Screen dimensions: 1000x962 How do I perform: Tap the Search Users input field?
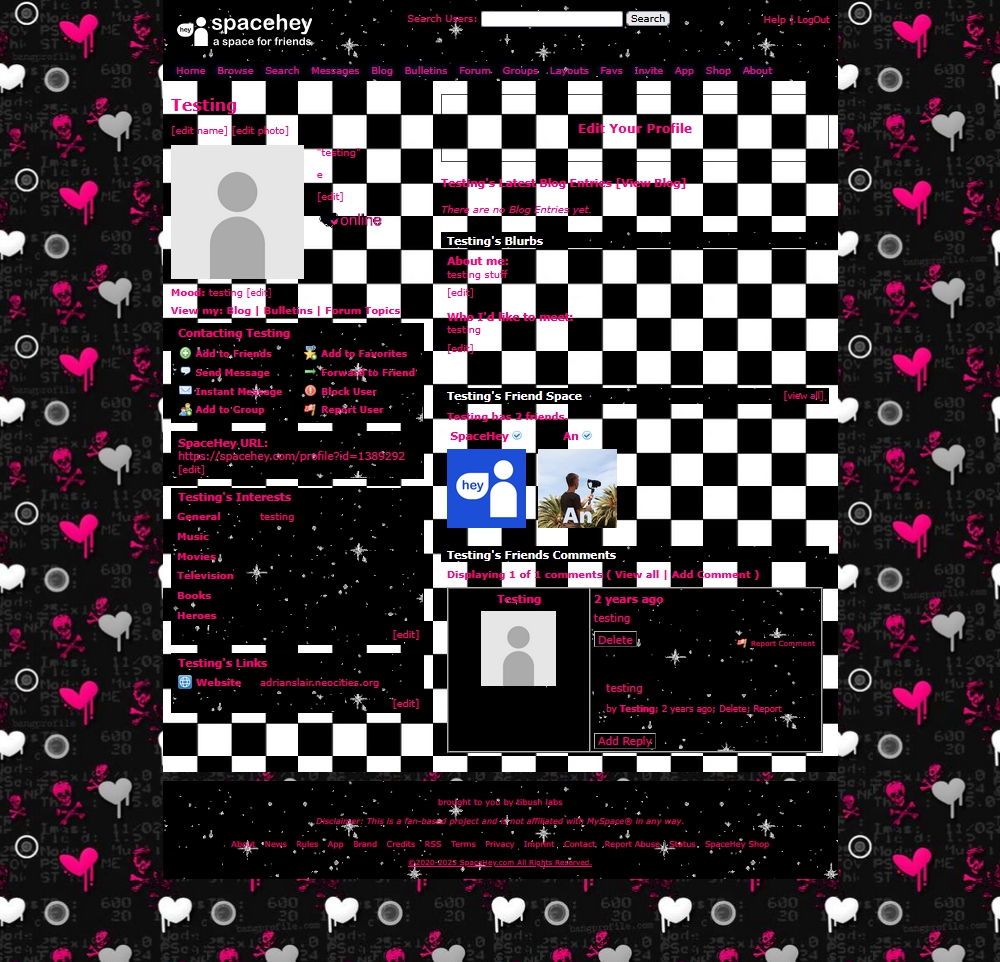coord(551,19)
